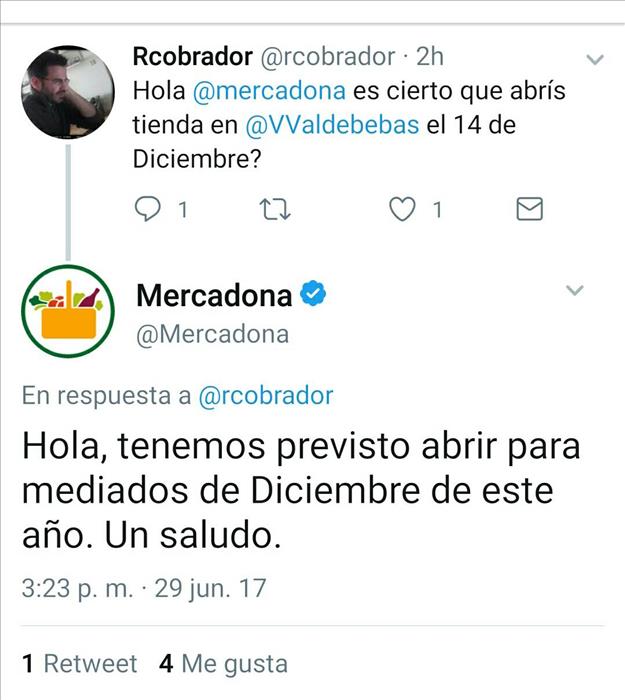Reply to Rcobrador's tweet
The image size is (625, 700).
[x=148, y=208]
